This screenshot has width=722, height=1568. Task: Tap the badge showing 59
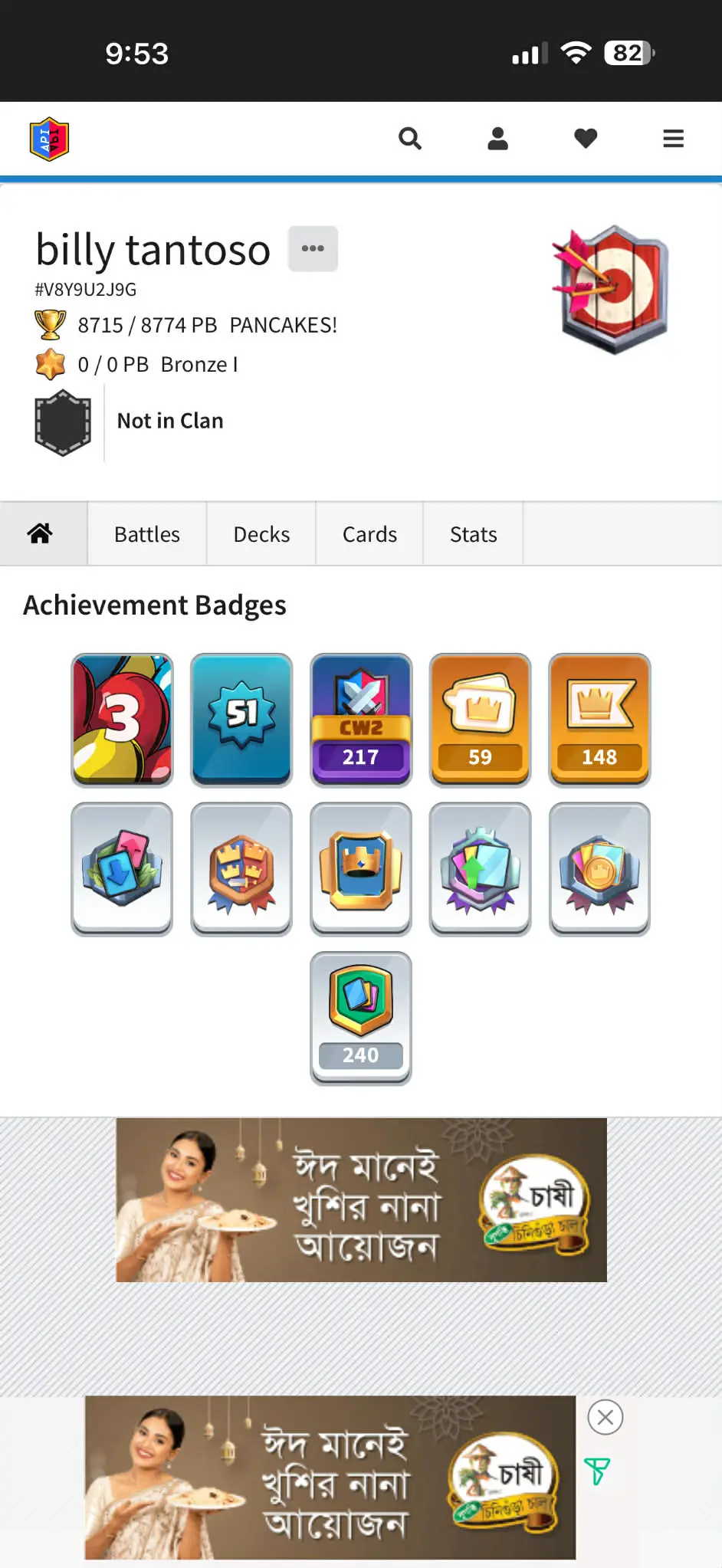480,720
